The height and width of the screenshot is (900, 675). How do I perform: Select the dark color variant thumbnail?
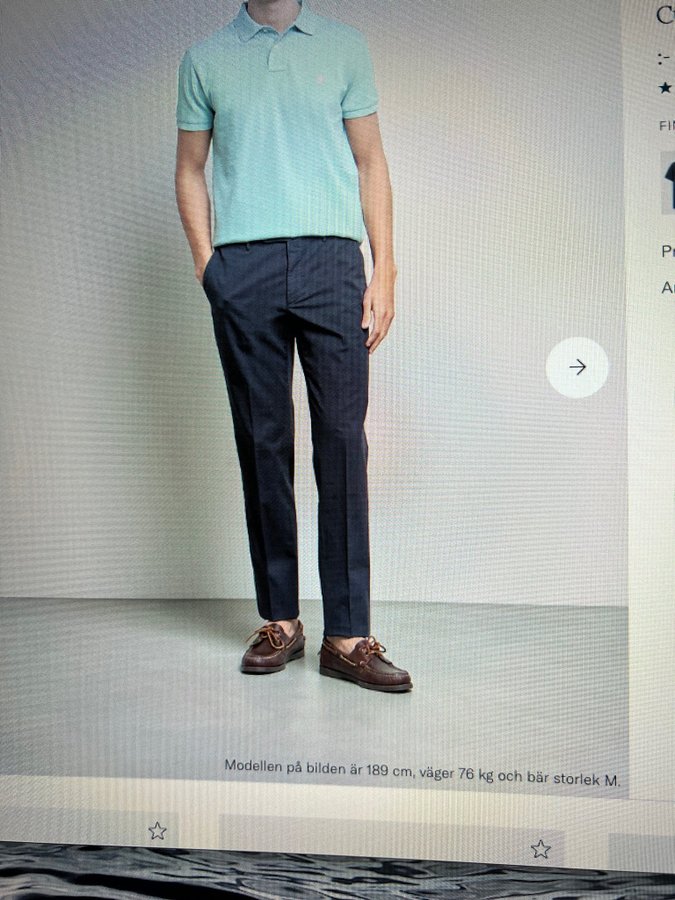pos(668,183)
